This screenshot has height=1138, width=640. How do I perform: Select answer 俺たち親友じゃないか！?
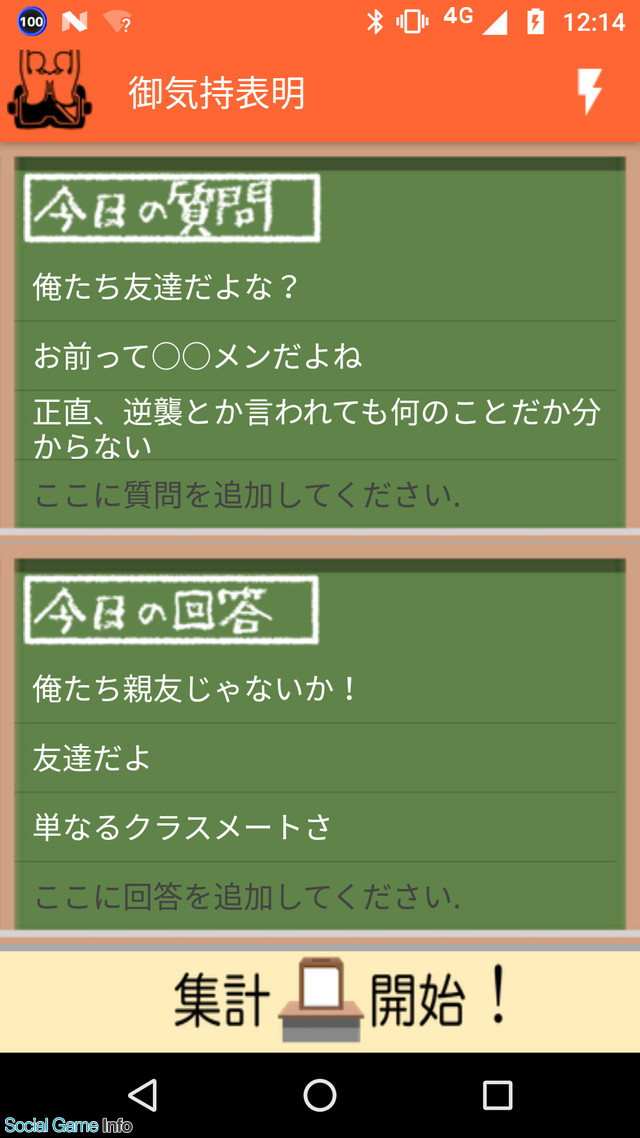pos(315,689)
